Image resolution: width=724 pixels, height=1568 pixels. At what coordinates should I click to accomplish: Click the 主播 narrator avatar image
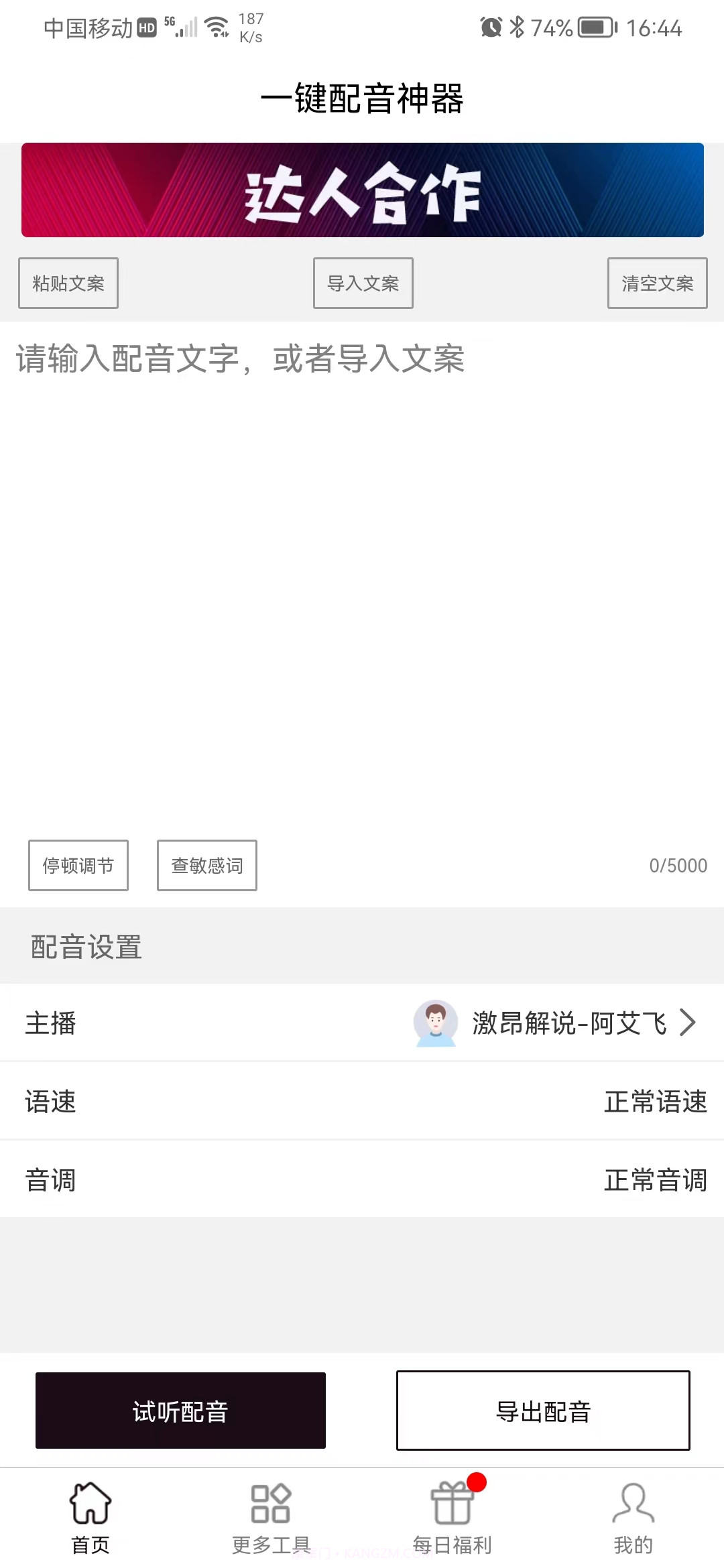(x=434, y=1023)
